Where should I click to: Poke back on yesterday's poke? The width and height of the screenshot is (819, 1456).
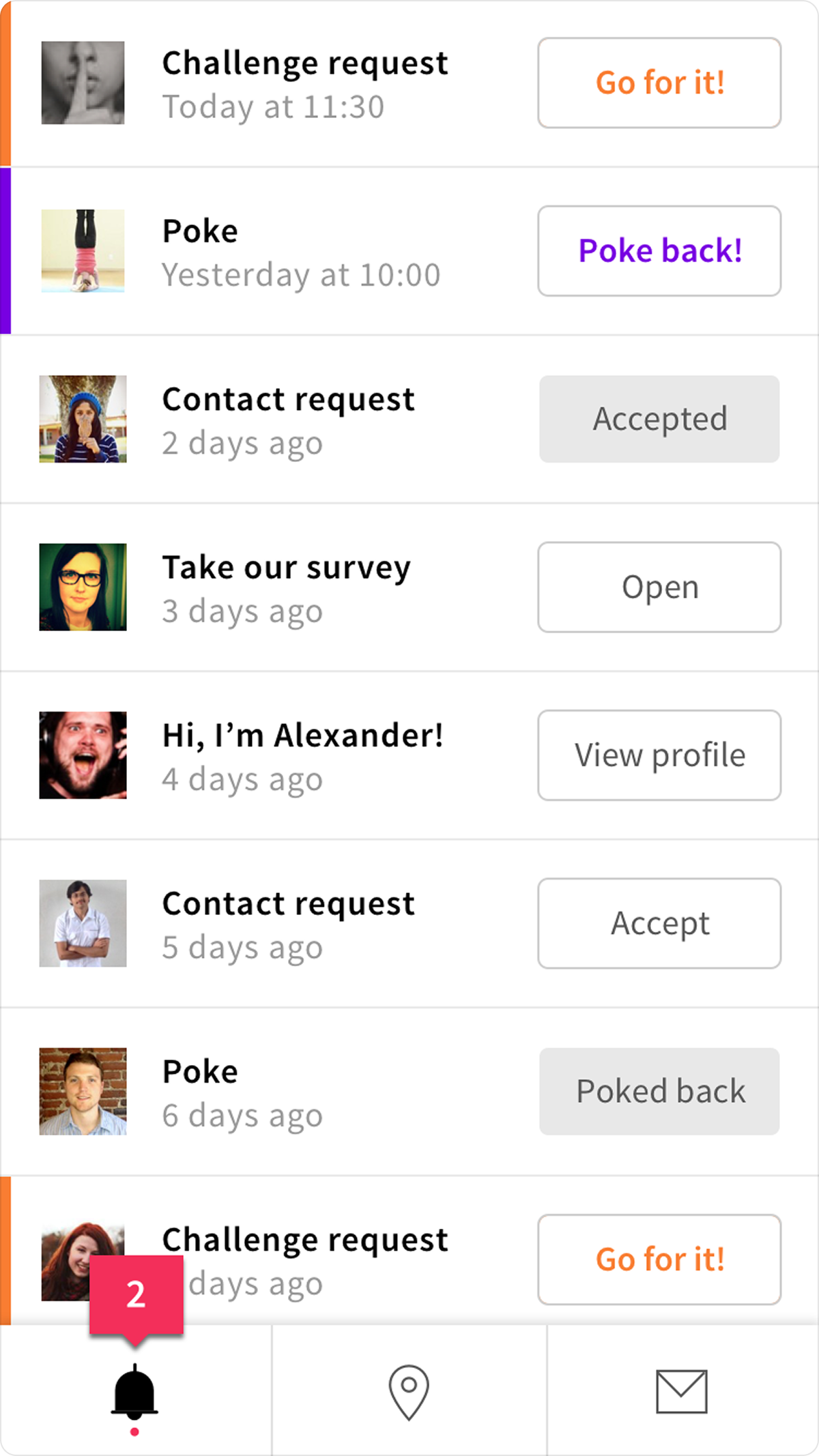[x=659, y=250]
